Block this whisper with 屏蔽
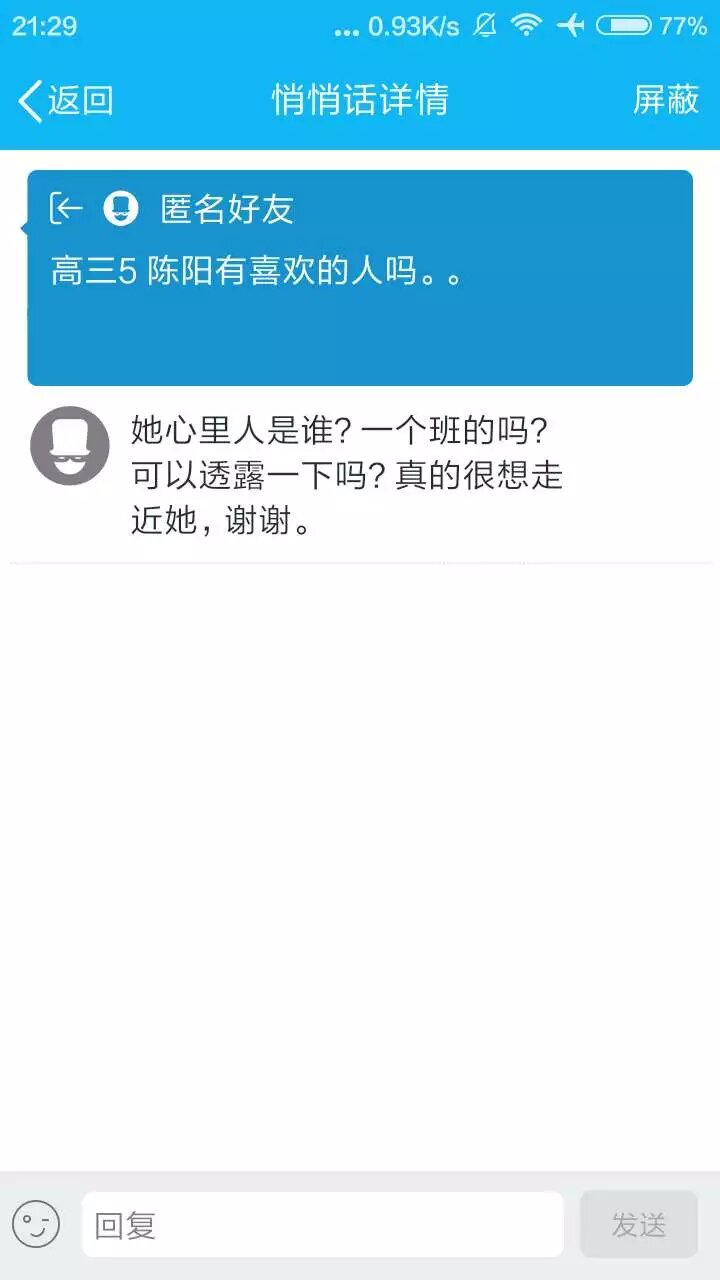Image resolution: width=720 pixels, height=1280 pixels. [x=665, y=100]
